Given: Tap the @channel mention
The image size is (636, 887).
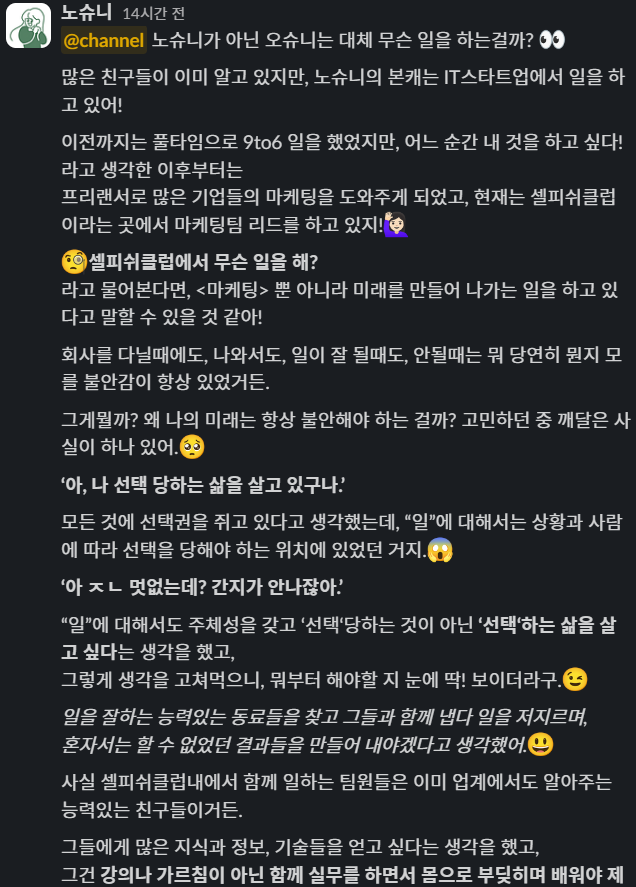Looking at the screenshot, I should 104,41.
